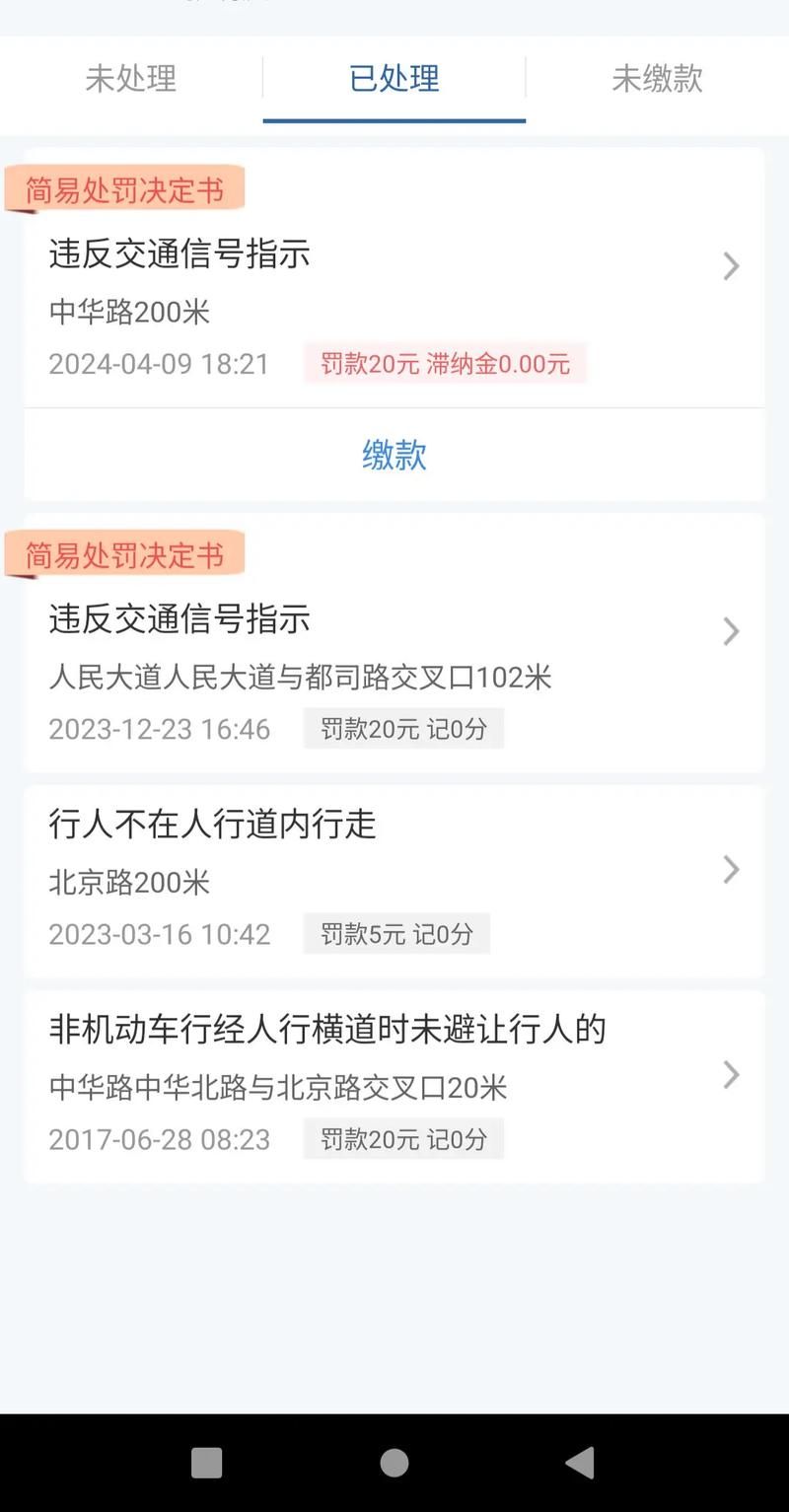Screen dimensions: 789x1512
Task: Tap chevron beside 人民大道 violation record
Action: point(730,631)
